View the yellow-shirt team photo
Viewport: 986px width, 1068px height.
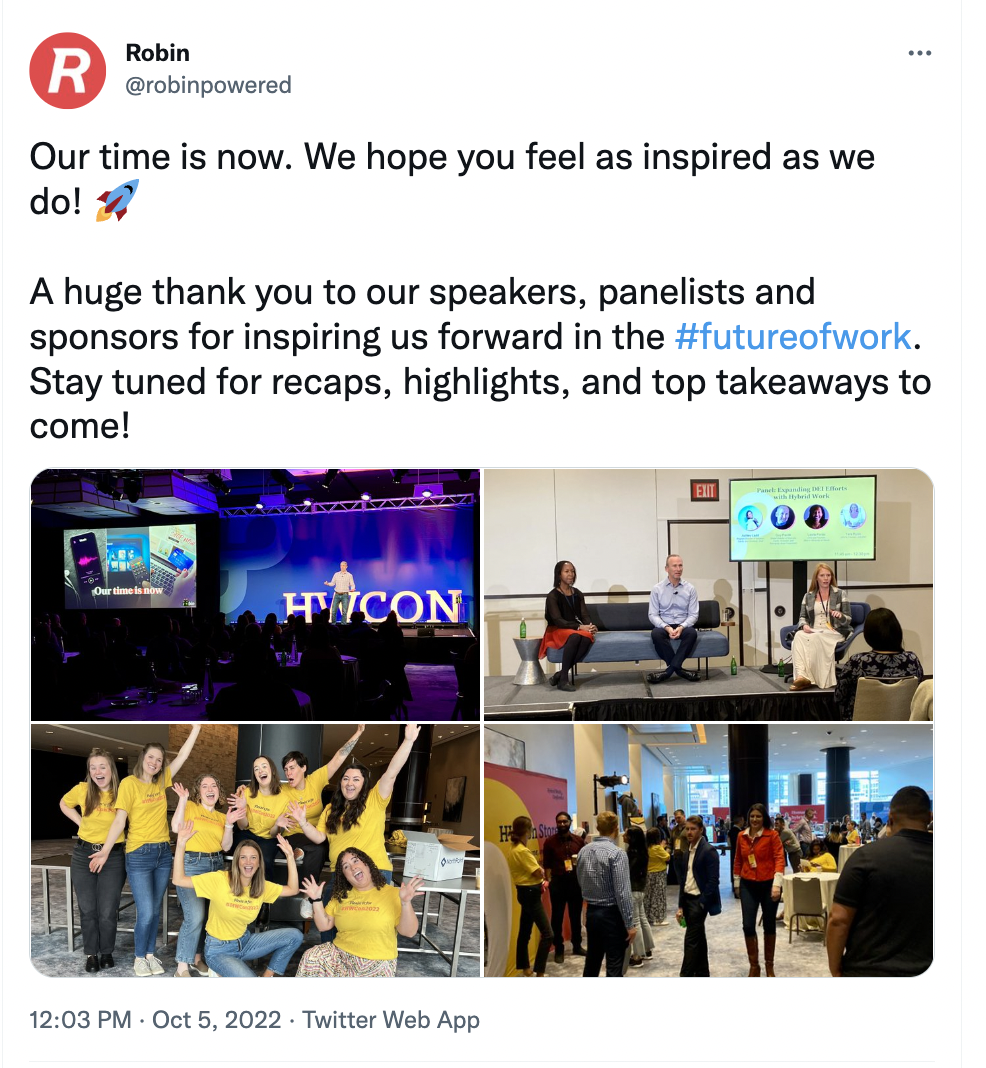tap(255, 850)
